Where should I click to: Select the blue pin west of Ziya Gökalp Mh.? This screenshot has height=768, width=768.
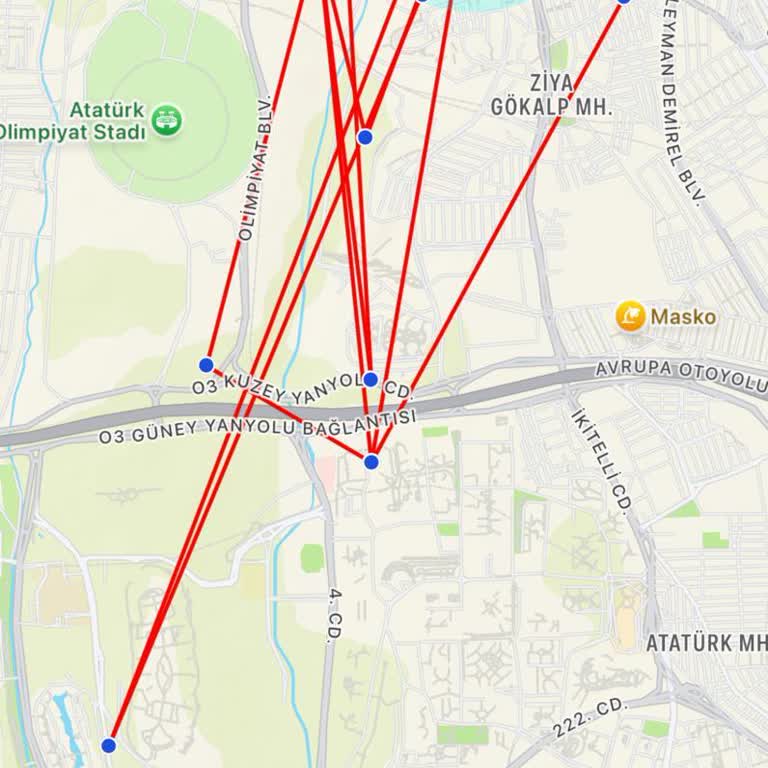click(365, 136)
